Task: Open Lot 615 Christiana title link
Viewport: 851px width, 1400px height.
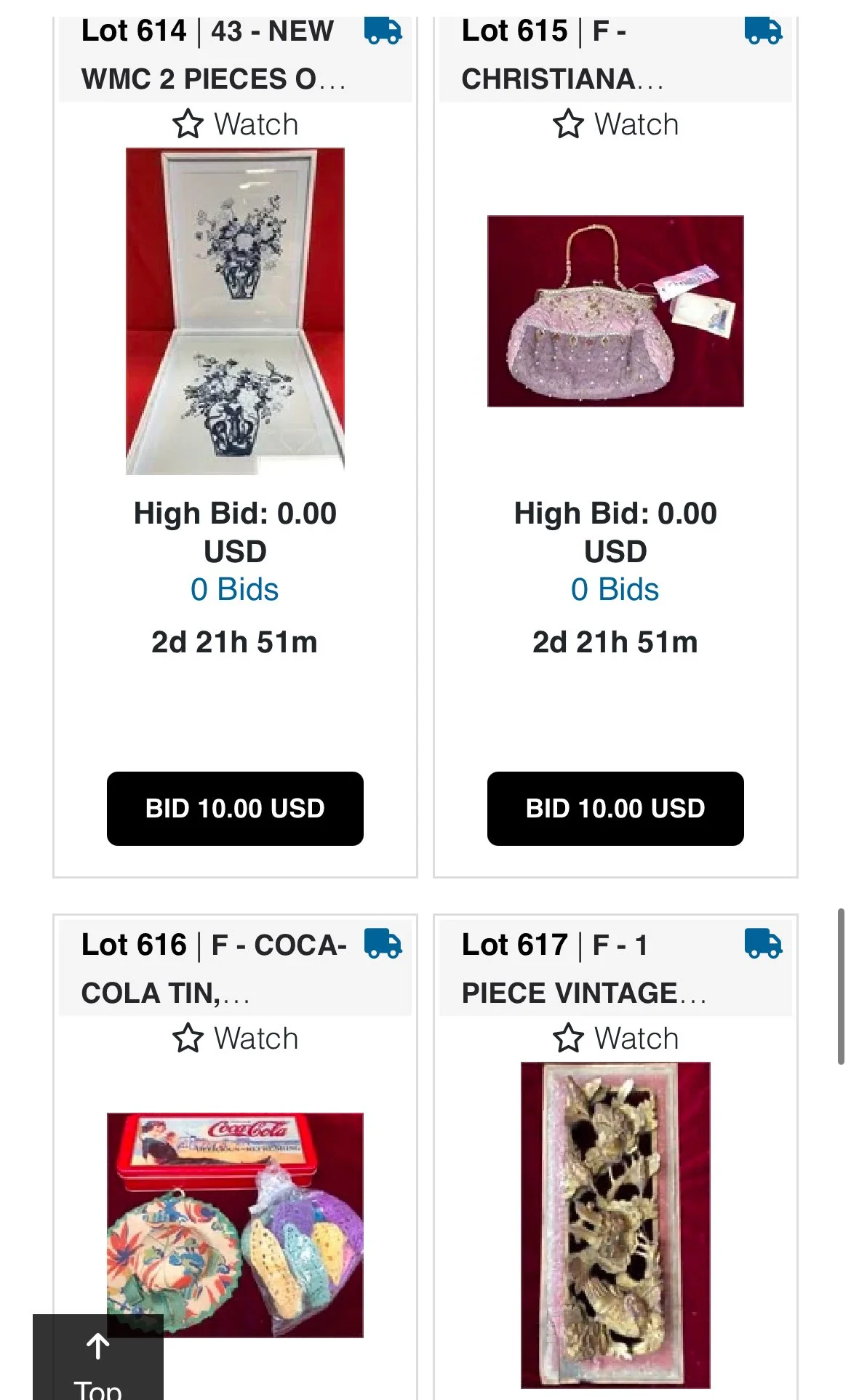Action: coord(560,55)
